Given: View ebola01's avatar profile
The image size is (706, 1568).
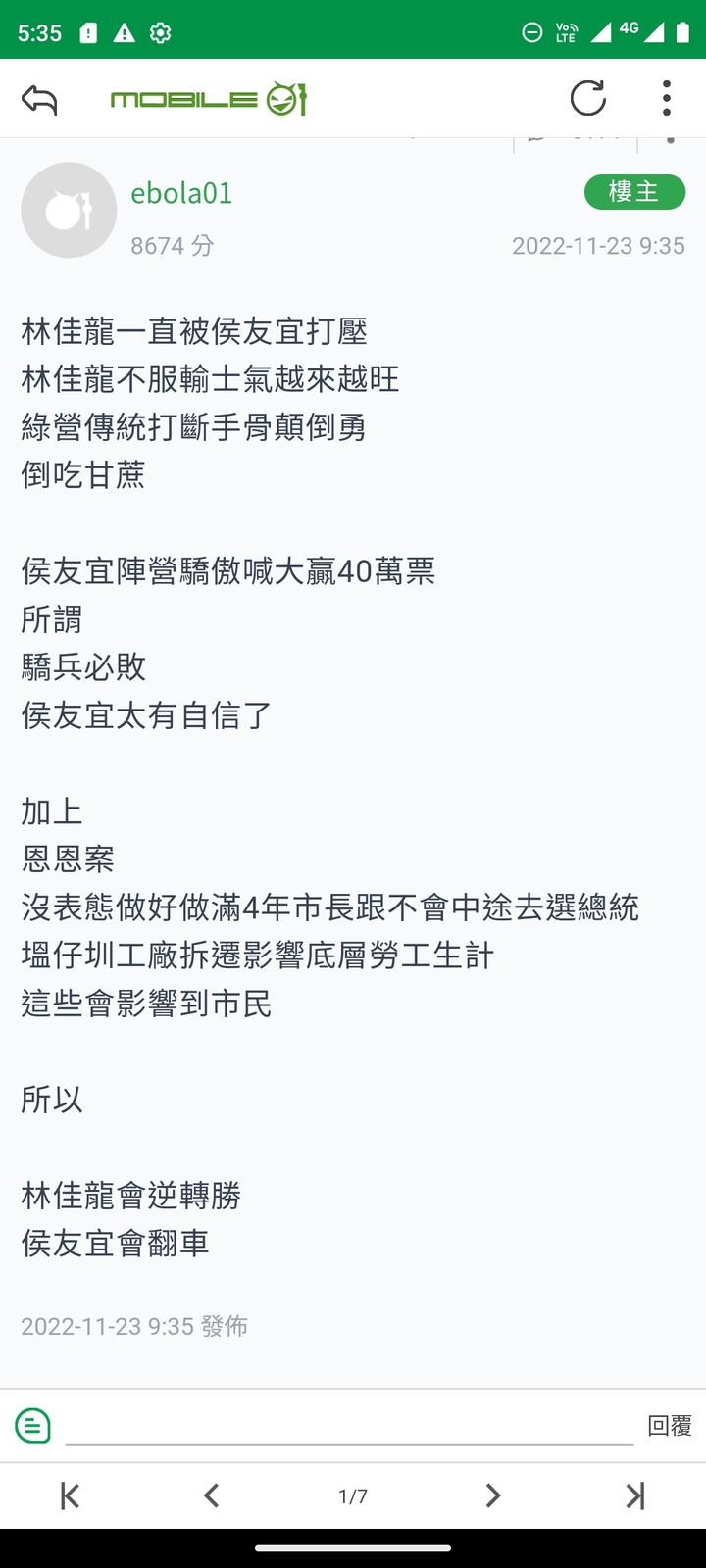Looking at the screenshot, I should point(69,211).
